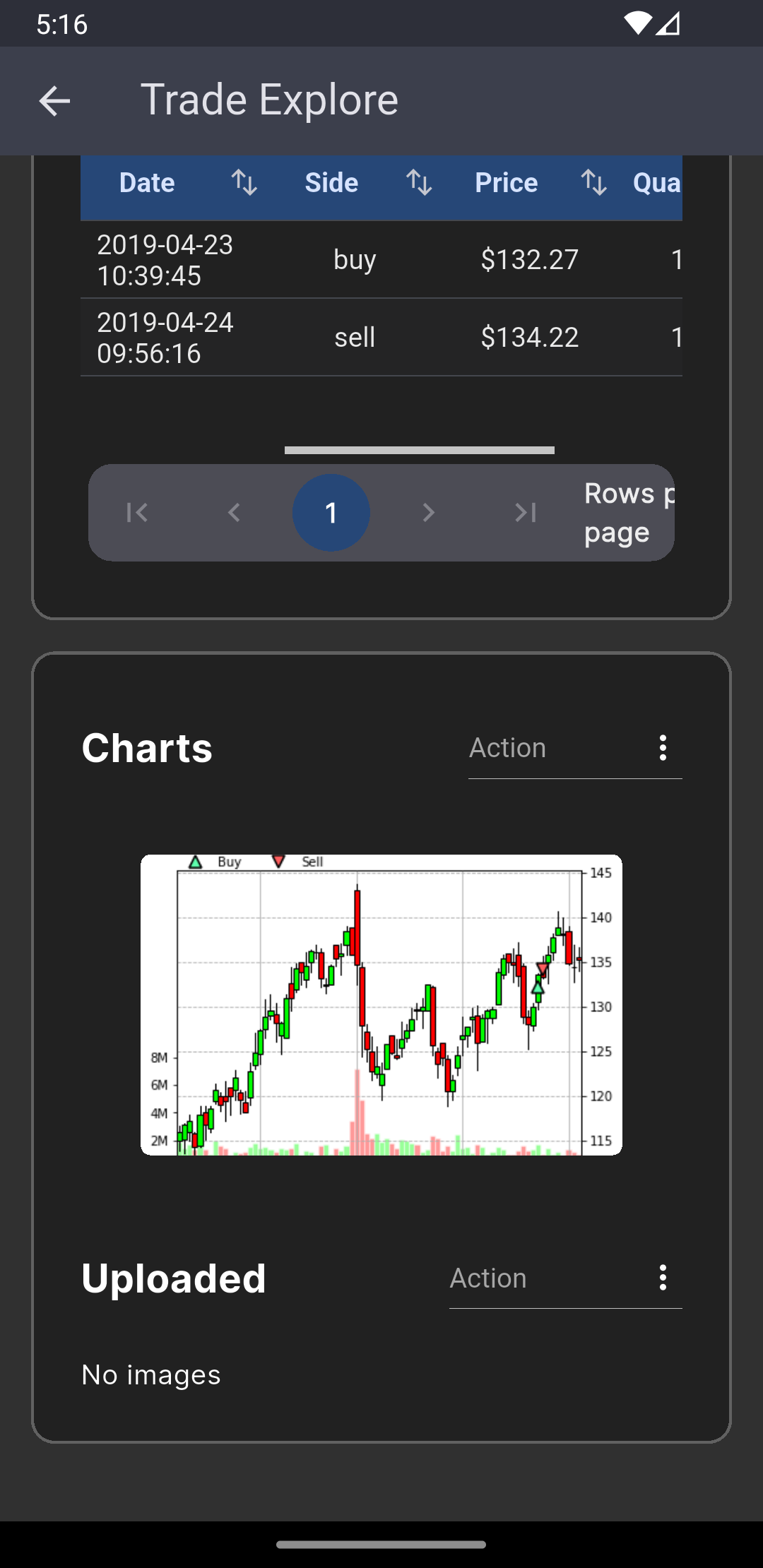Screen dimensions: 763x1568
Task: Open the candlestick chart image
Action: (x=381, y=1005)
